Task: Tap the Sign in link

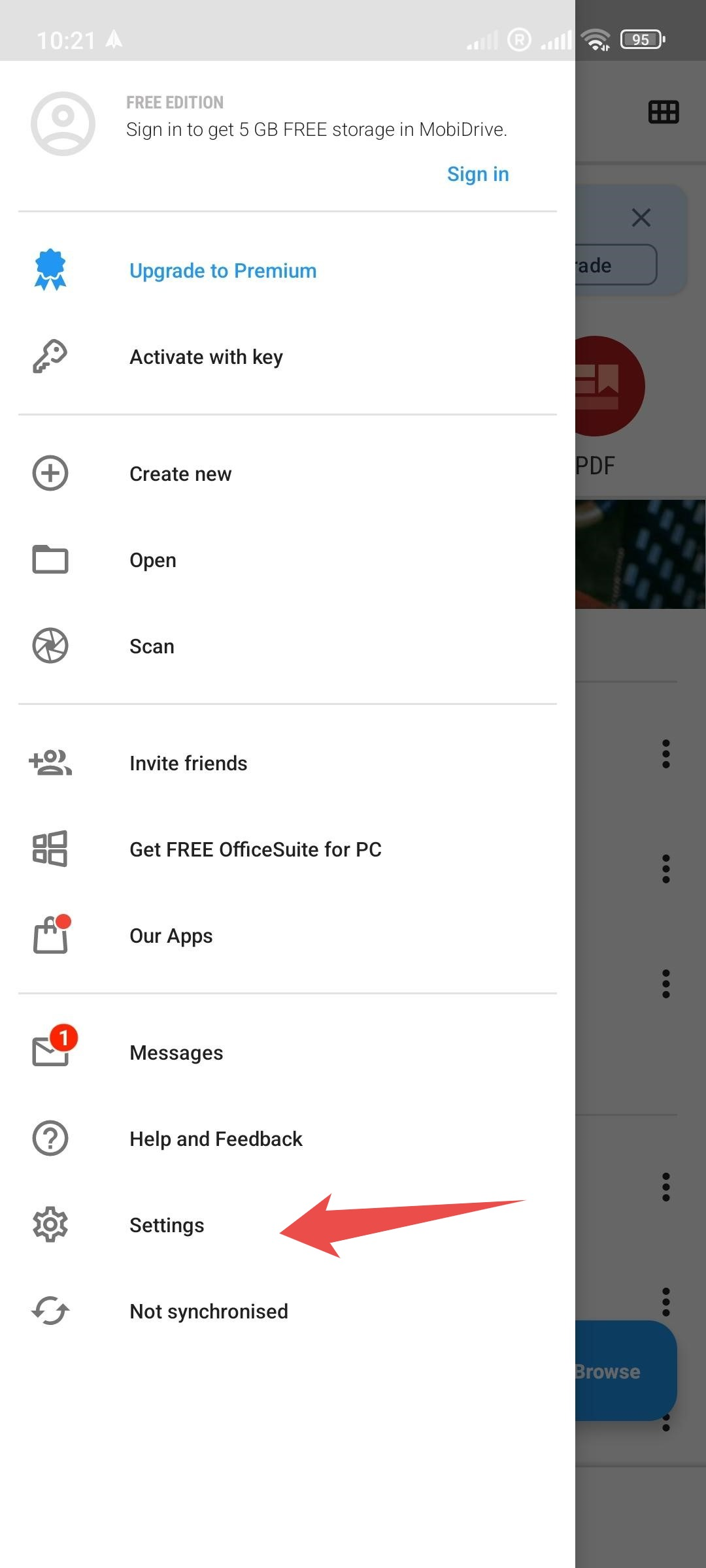Action: tap(478, 174)
